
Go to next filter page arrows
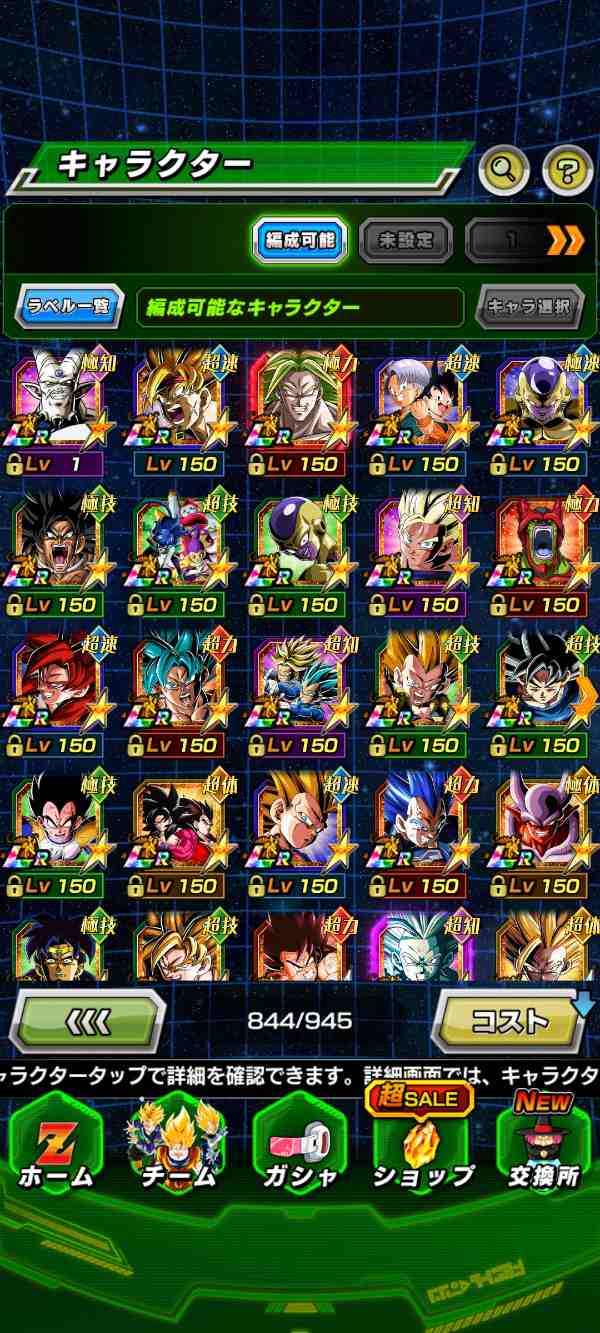(565, 240)
